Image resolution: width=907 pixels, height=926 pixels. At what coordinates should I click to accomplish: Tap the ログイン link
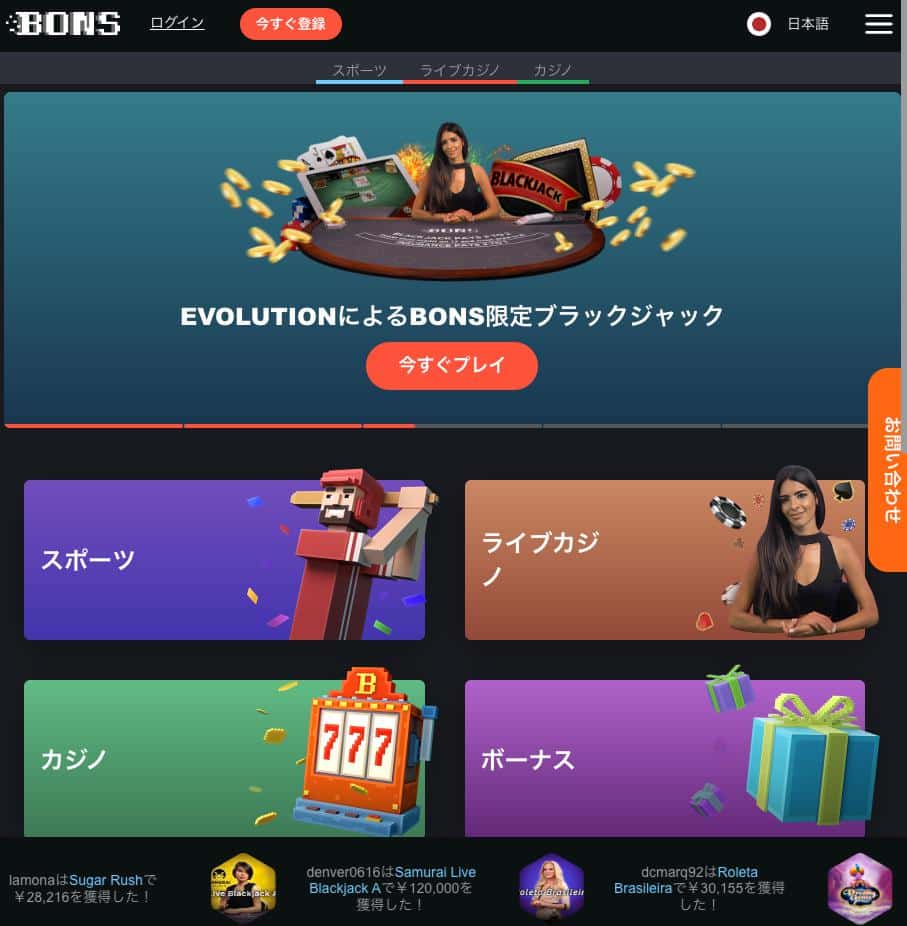177,23
